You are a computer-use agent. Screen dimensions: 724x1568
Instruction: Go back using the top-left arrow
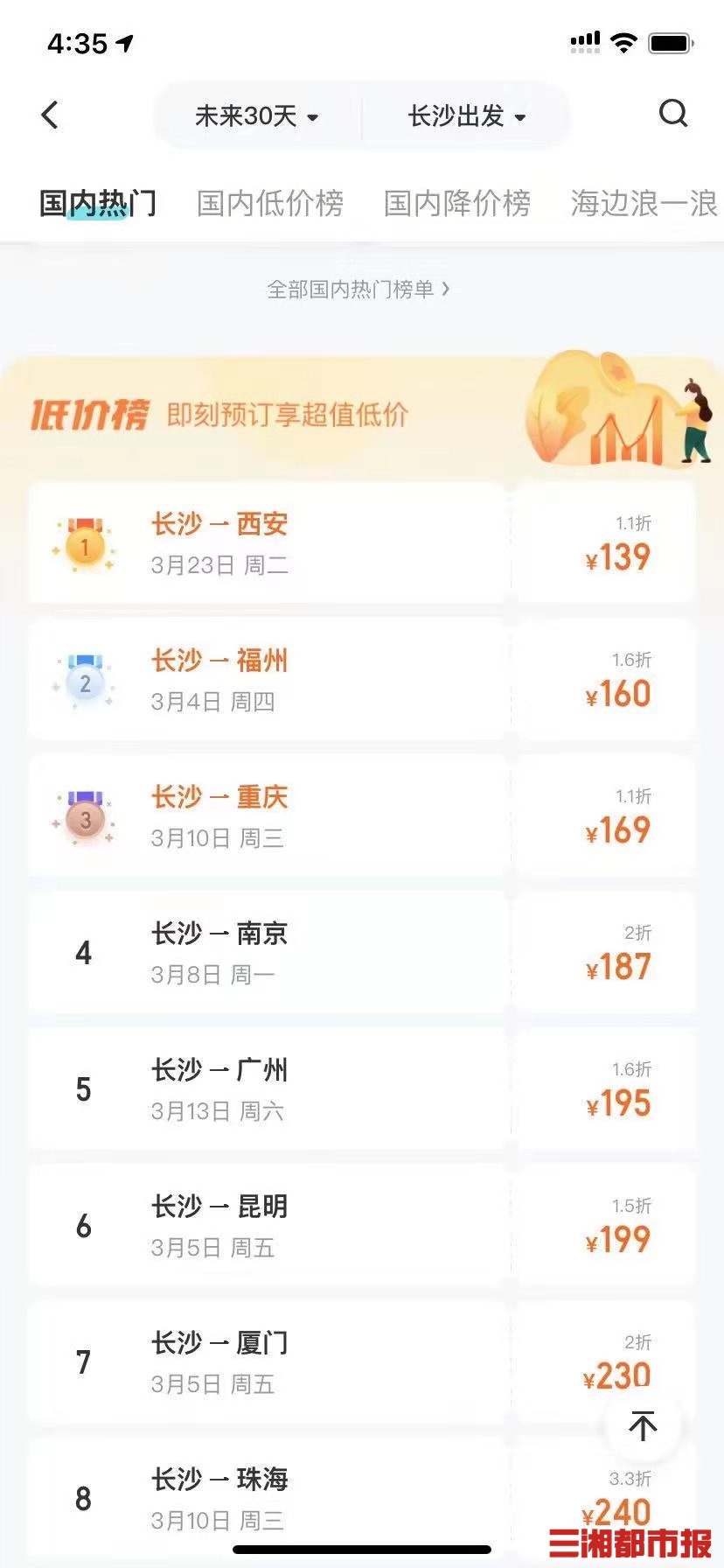[50, 115]
